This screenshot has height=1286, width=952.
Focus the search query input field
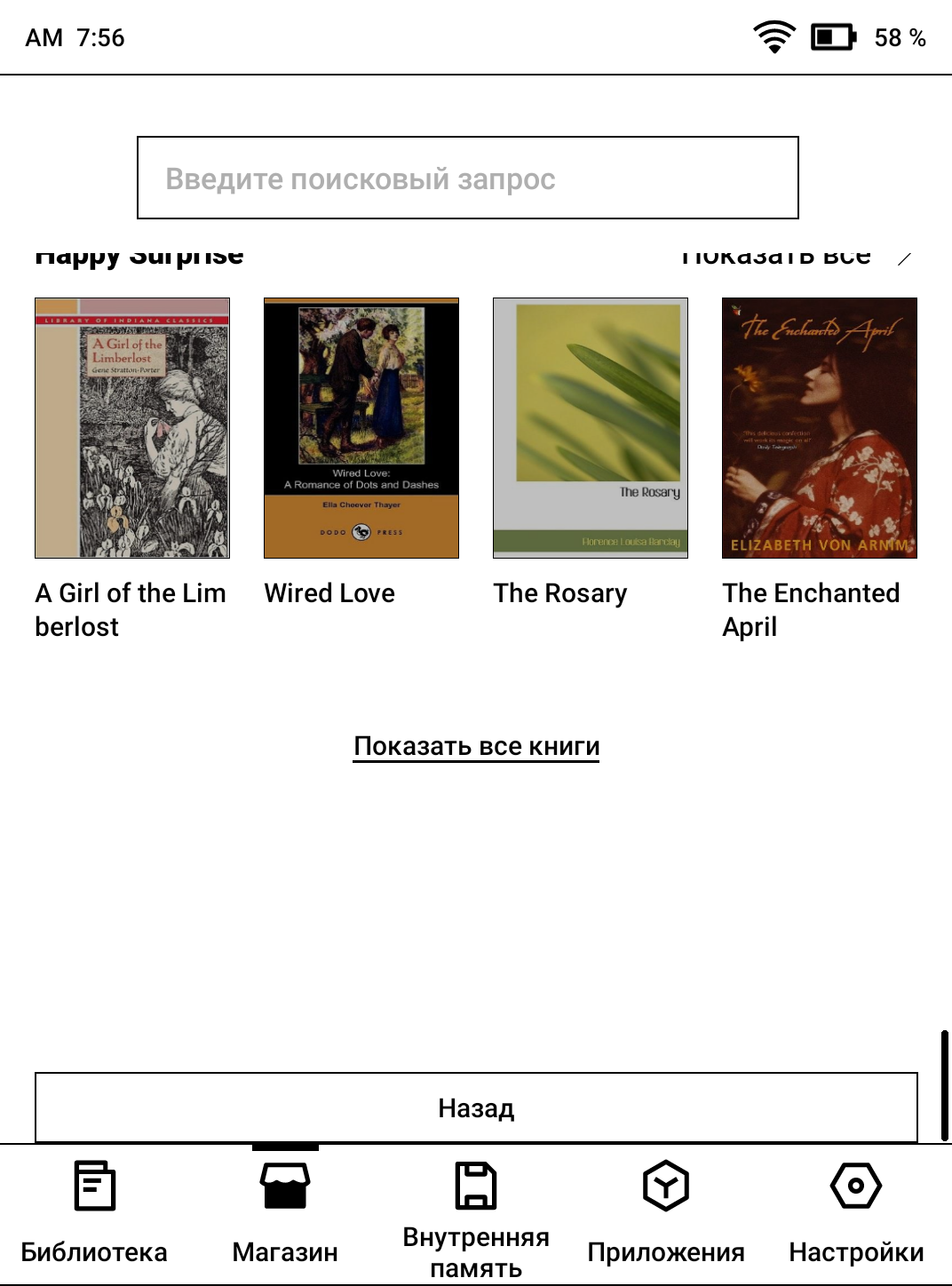(x=468, y=178)
